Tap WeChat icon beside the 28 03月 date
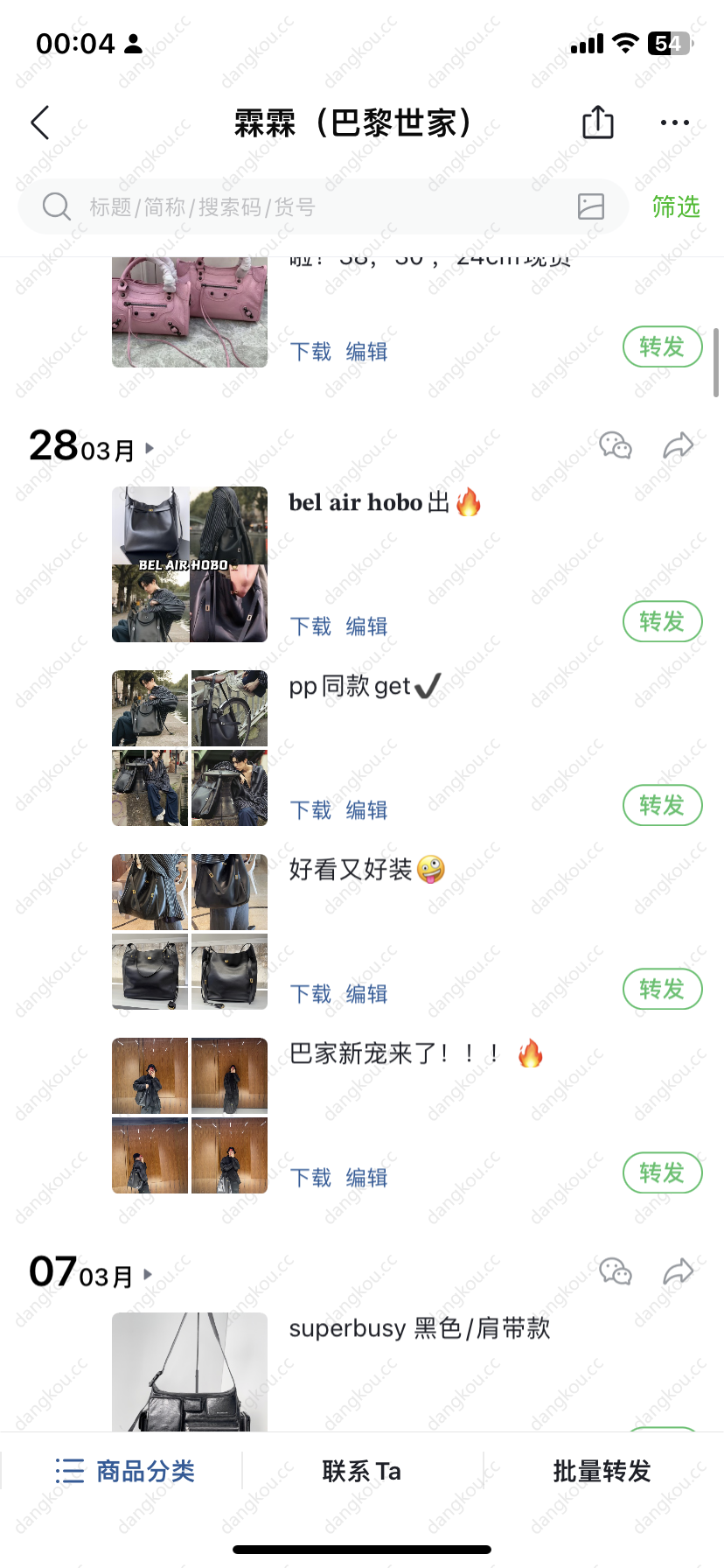This screenshot has height=1568, width=724. pos(616,445)
